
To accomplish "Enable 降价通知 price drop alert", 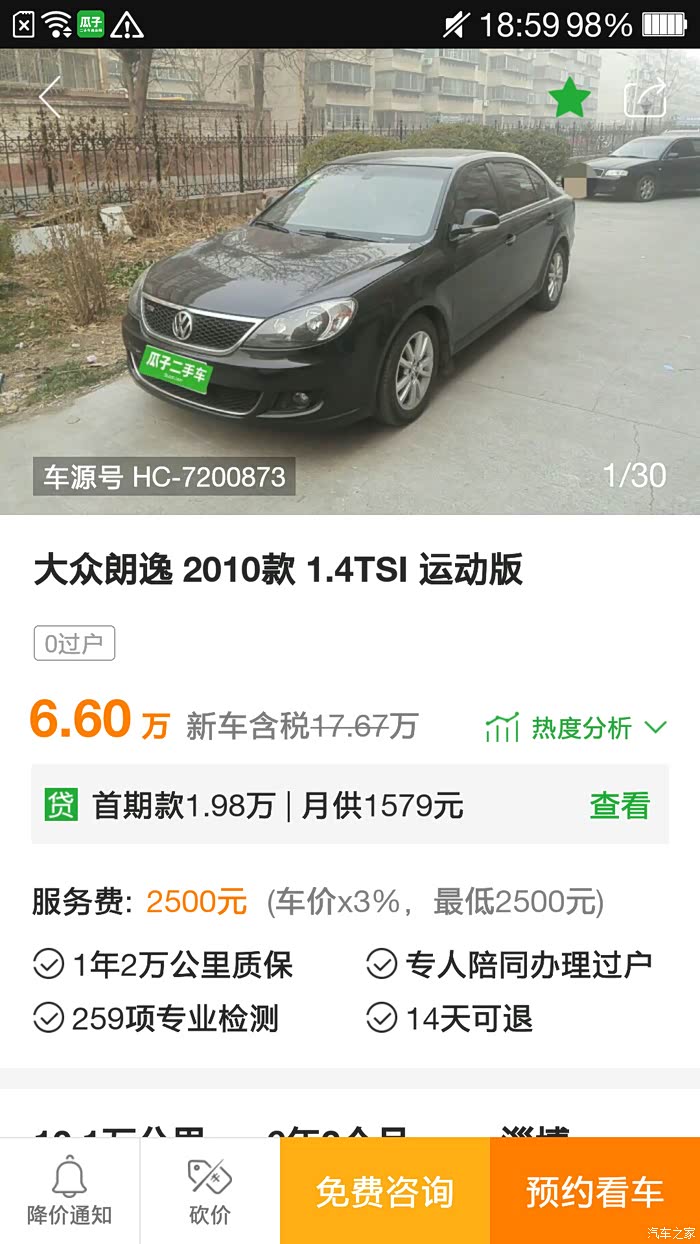I will point(69,1191).
